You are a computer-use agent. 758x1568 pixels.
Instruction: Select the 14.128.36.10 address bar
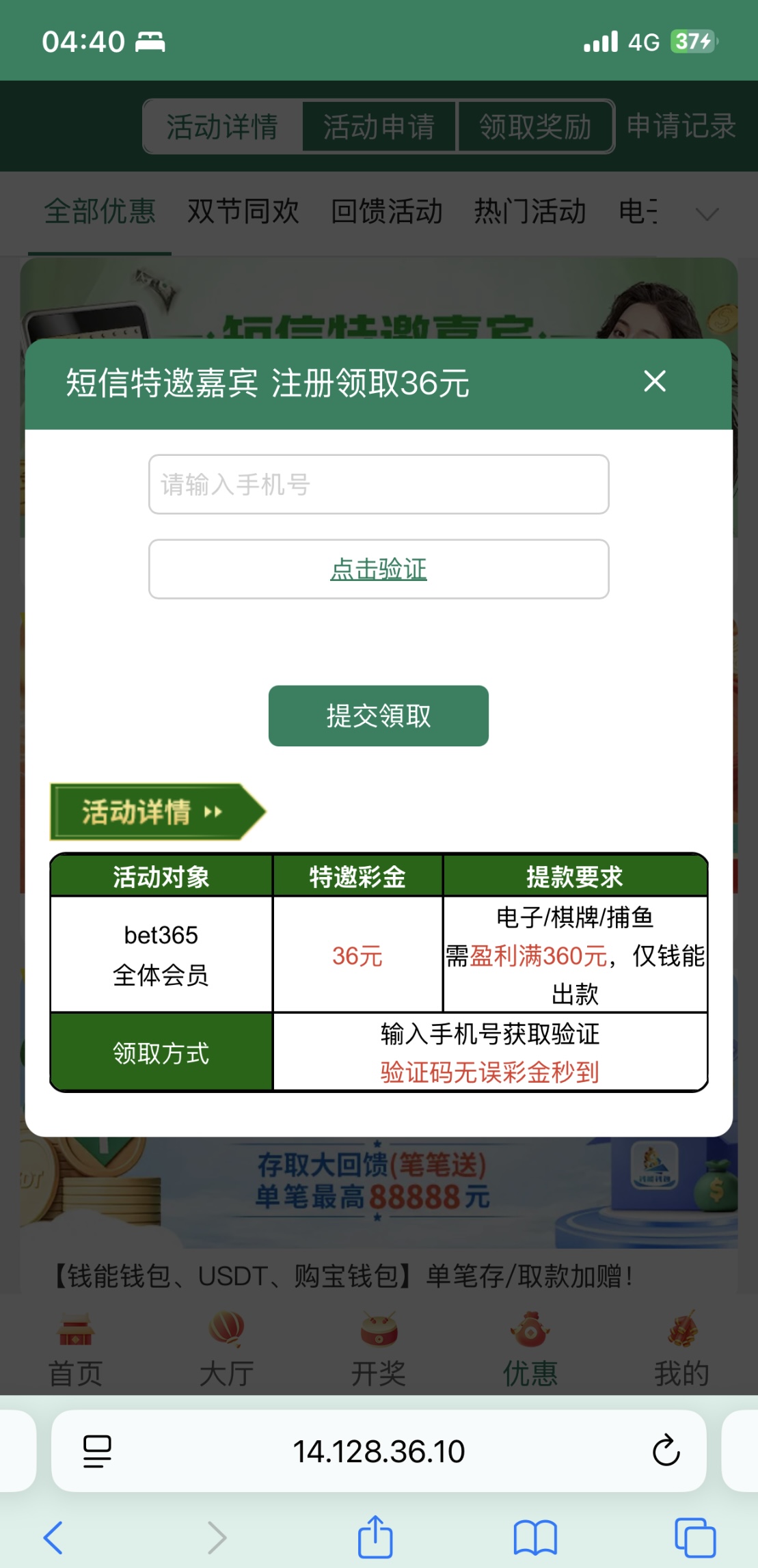tap(379, 1450)
